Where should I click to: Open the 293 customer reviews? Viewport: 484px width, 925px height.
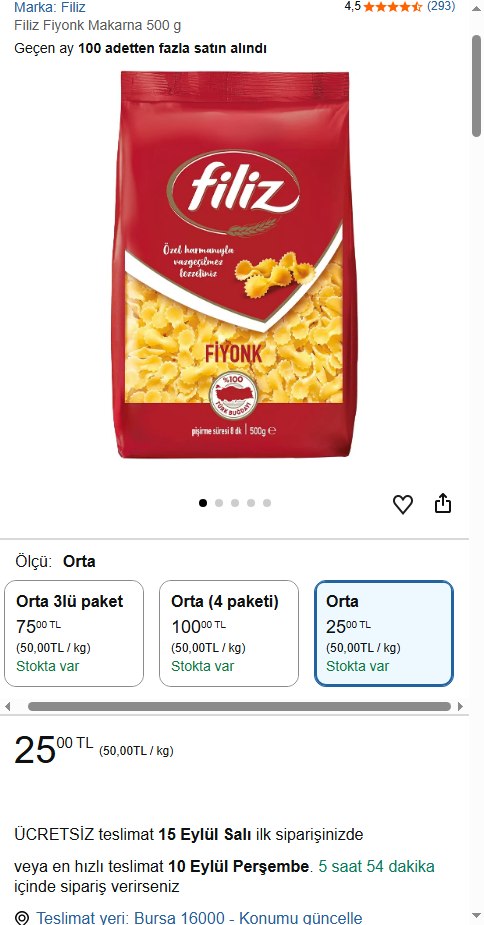pos(441,6)
